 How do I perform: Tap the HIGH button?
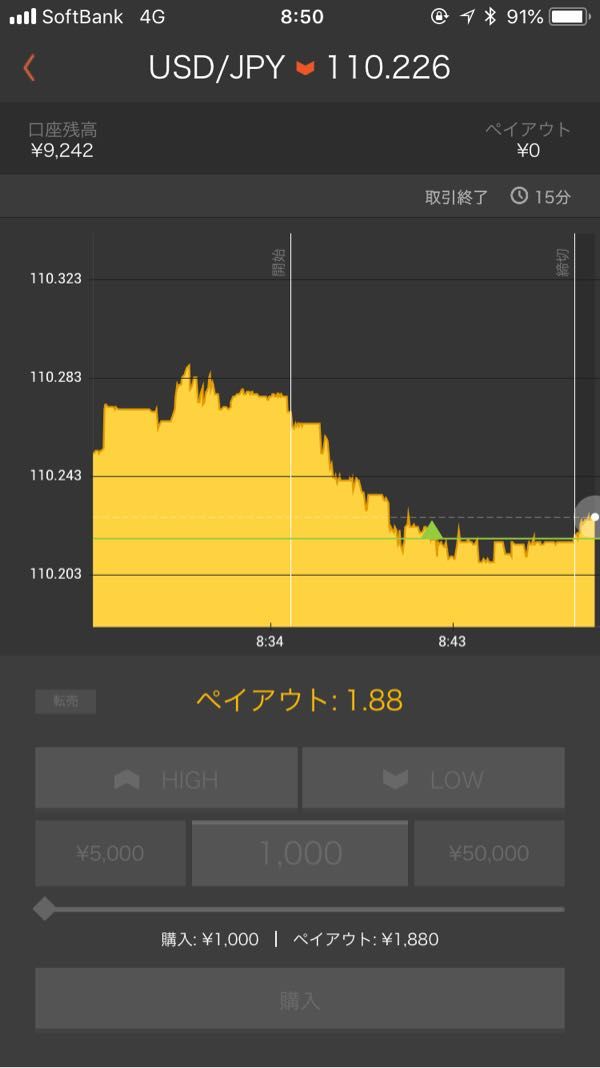coord(166,778)
